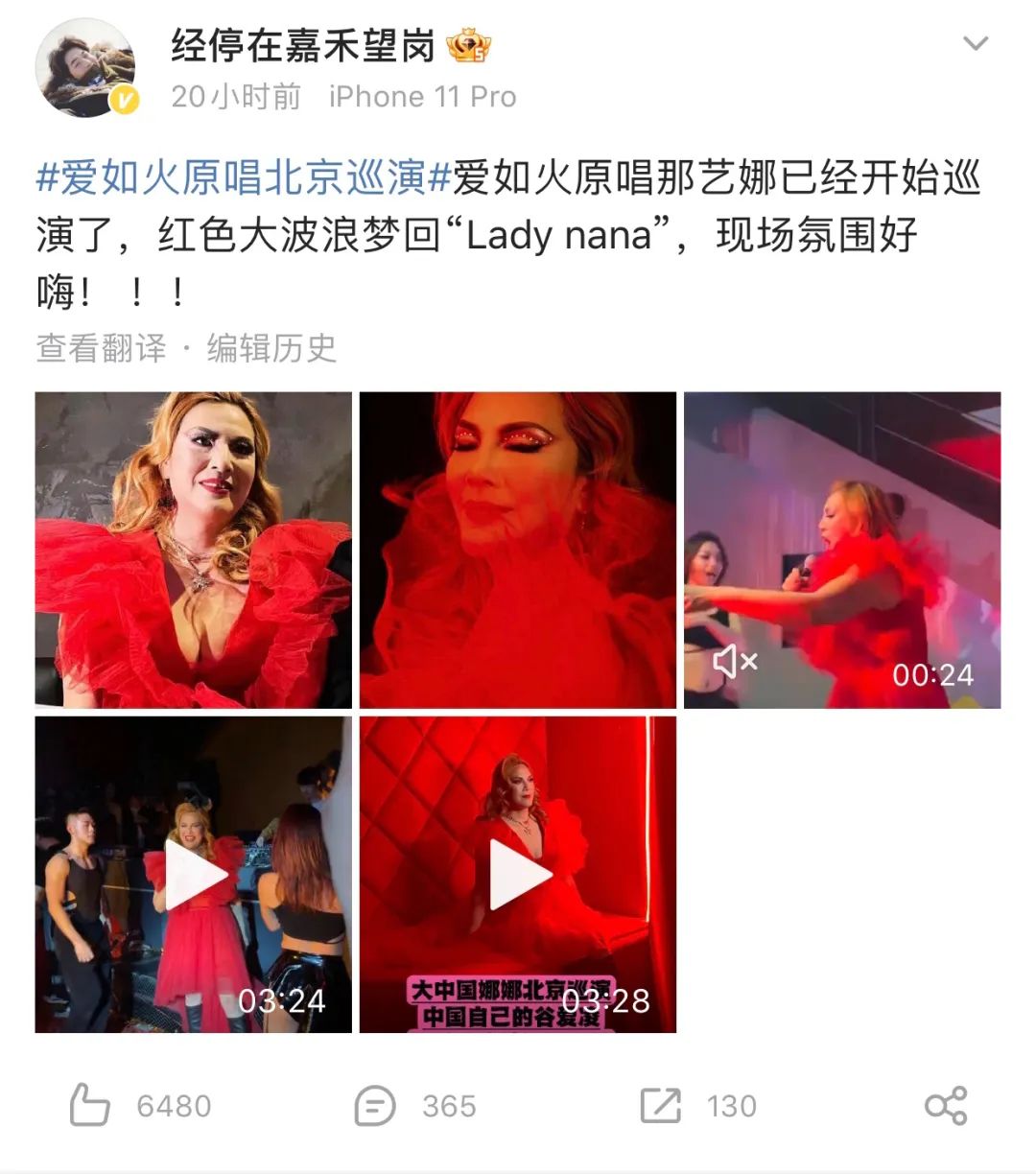The image size is (1036, 1174).
Task: Repost this post showing 130 reposts
Action: pyautogui.click(x=661, y=1105)
